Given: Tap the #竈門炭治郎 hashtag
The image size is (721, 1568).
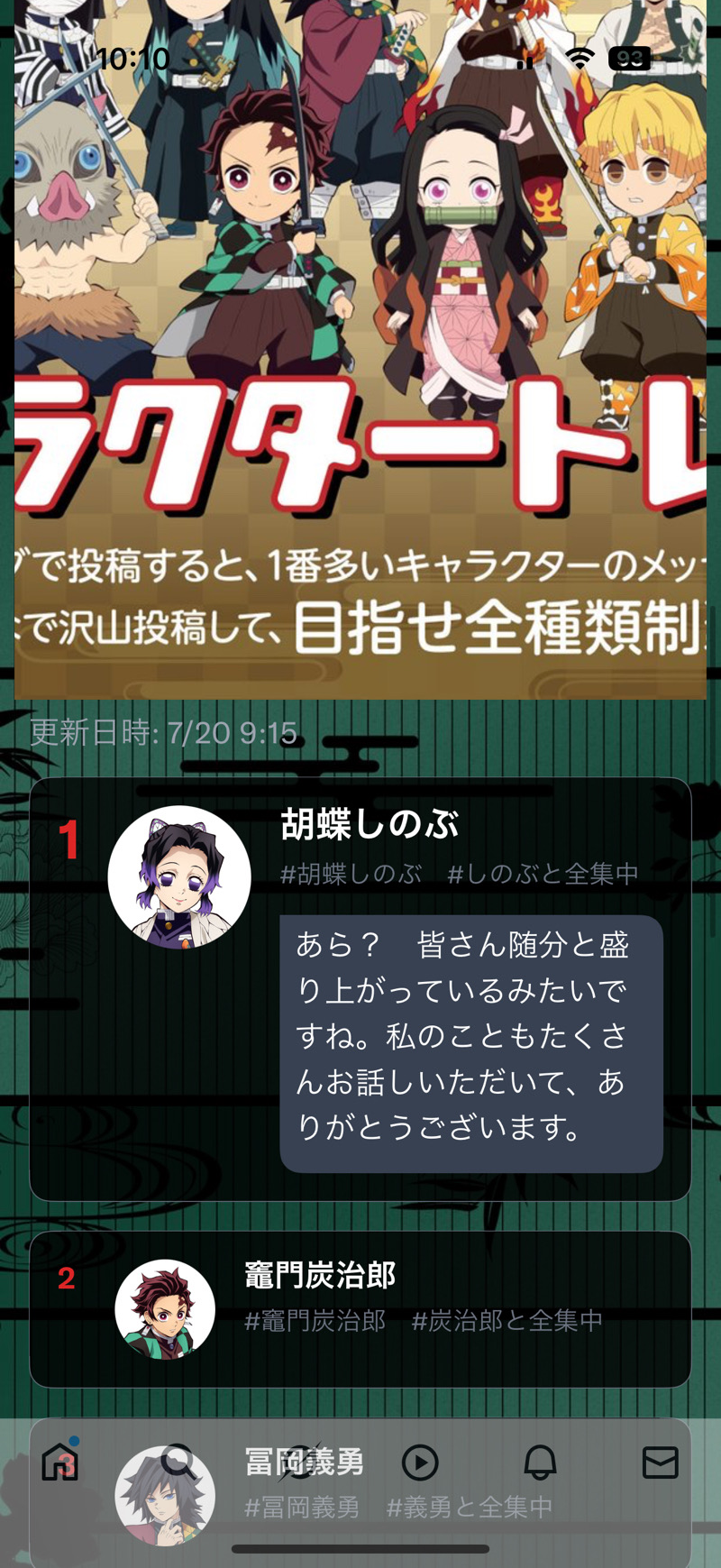Looking at the screenshot, I should coord(315,1321).
